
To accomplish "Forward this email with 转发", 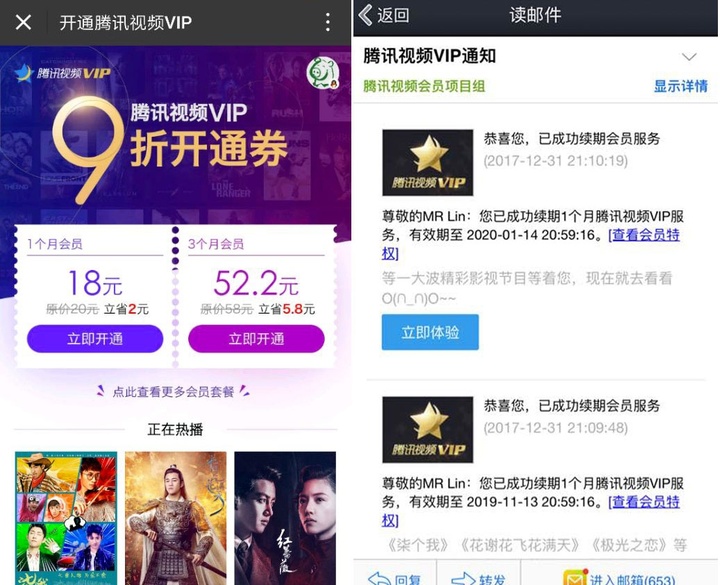I will coord(476,578).
